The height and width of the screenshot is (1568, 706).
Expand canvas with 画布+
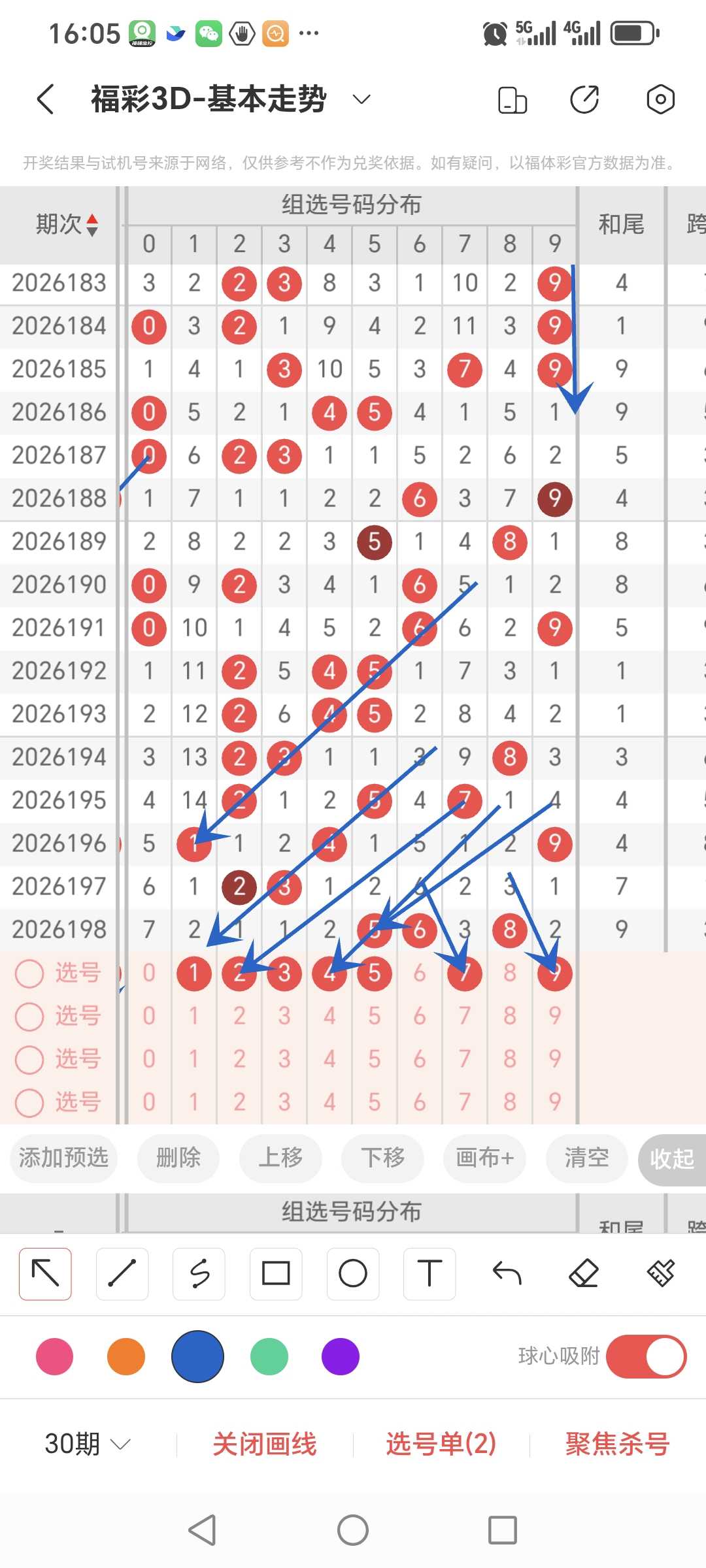(x=484, y=1158)
